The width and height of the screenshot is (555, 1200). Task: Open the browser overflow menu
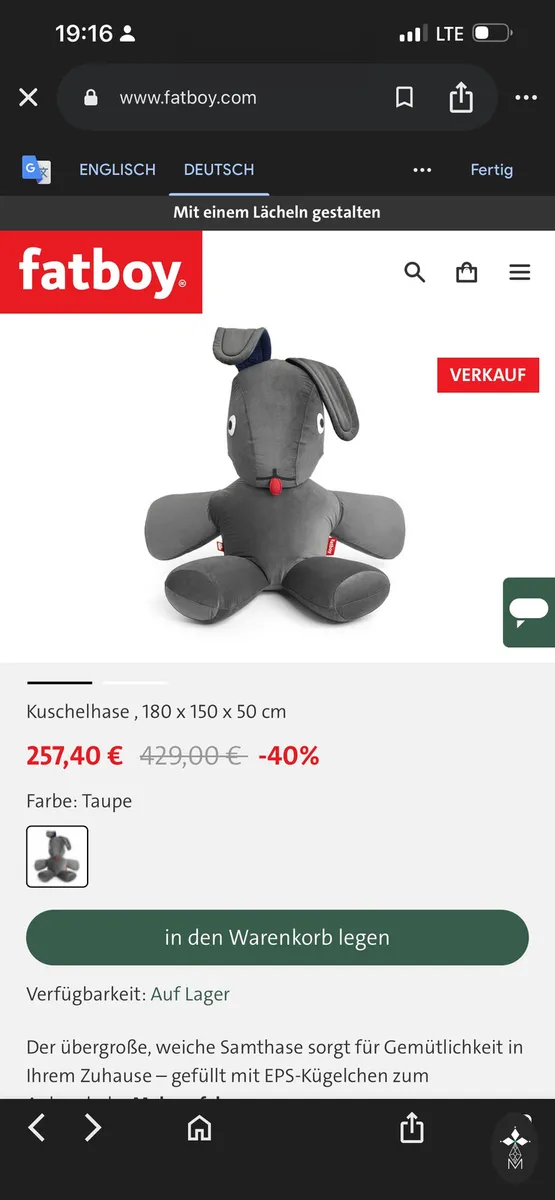coord(526,97)
